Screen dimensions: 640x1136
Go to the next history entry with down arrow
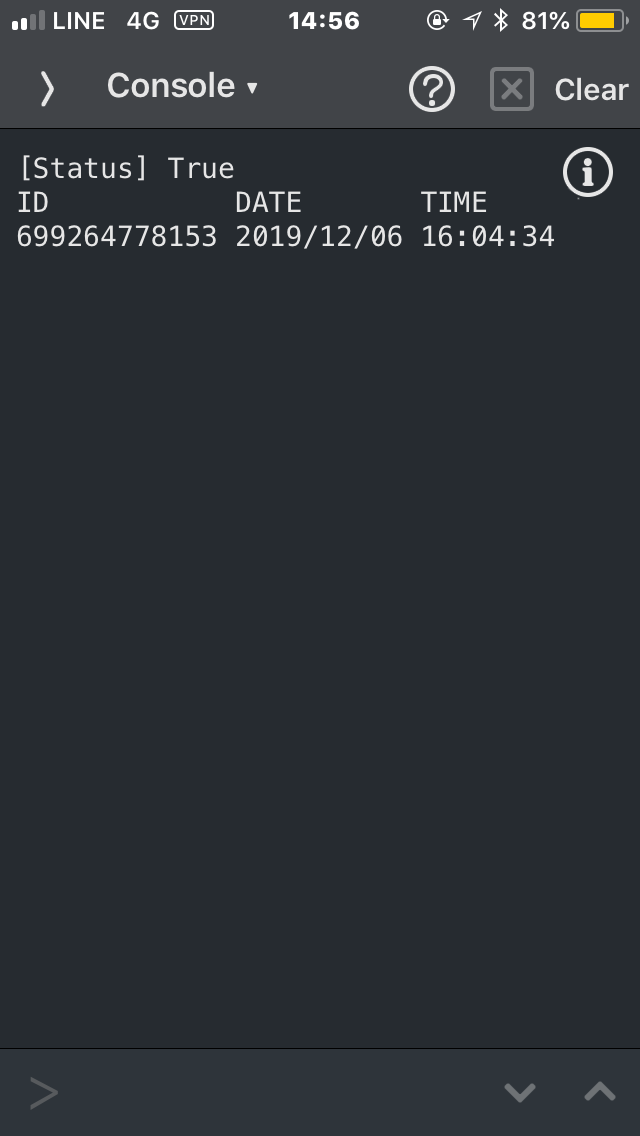pos(520,1092)
